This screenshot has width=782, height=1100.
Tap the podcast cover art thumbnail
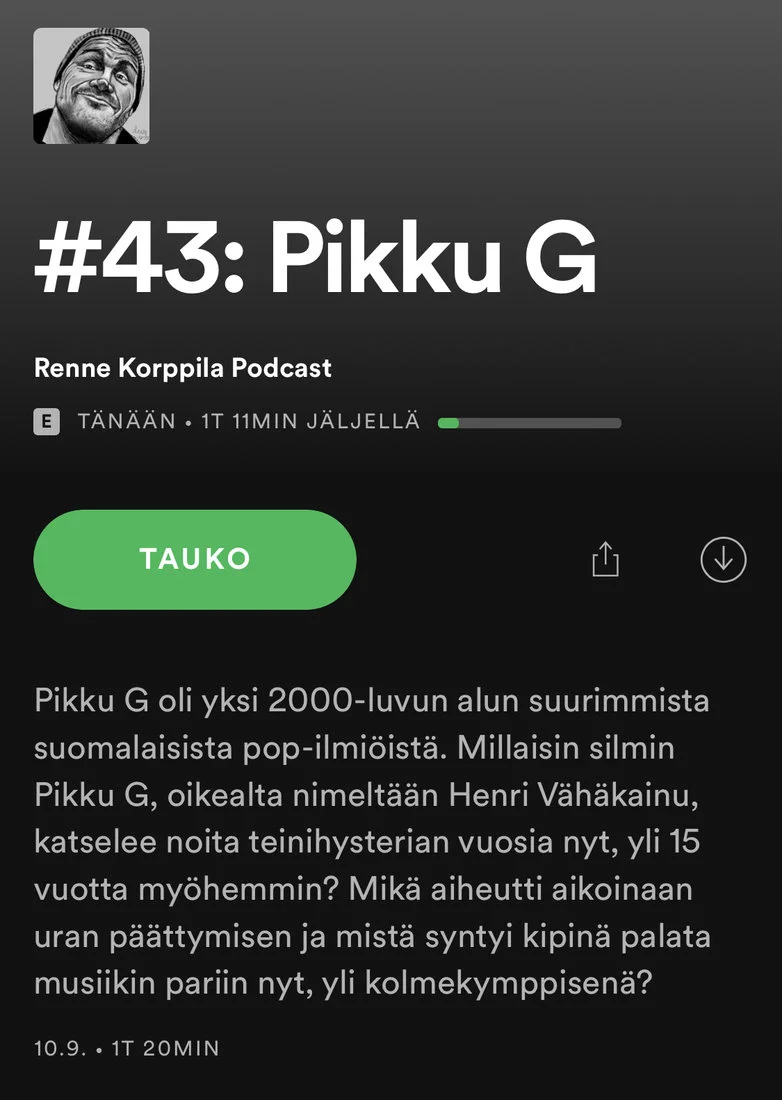click(91, 86)
